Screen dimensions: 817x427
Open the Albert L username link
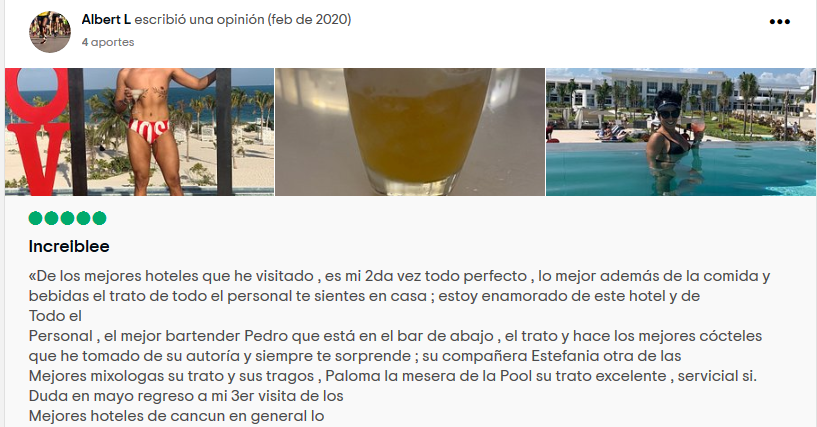(x=106, y=20)
